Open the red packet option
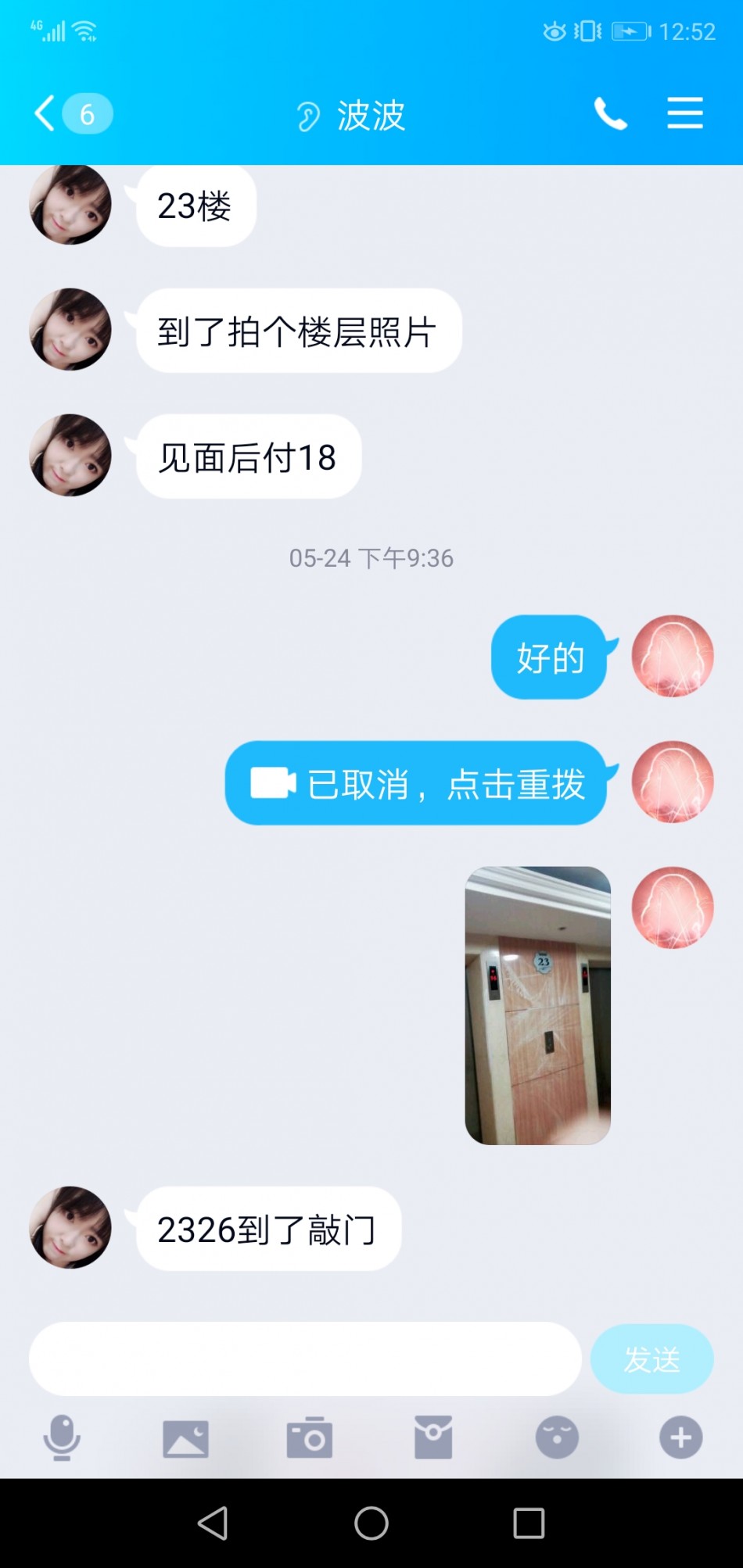This screenshot has width=743, height=1568. point(433,1437)
